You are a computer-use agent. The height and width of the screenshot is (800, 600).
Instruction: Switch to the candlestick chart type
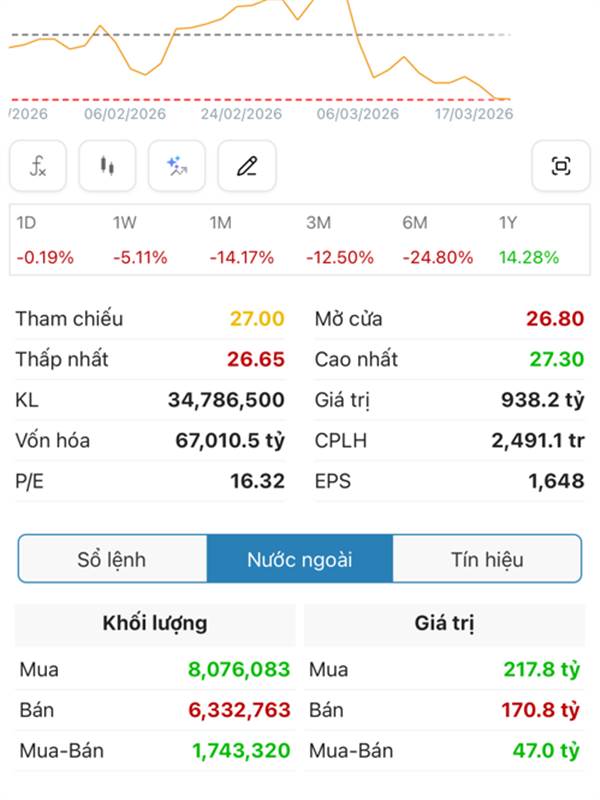point(107,166)
